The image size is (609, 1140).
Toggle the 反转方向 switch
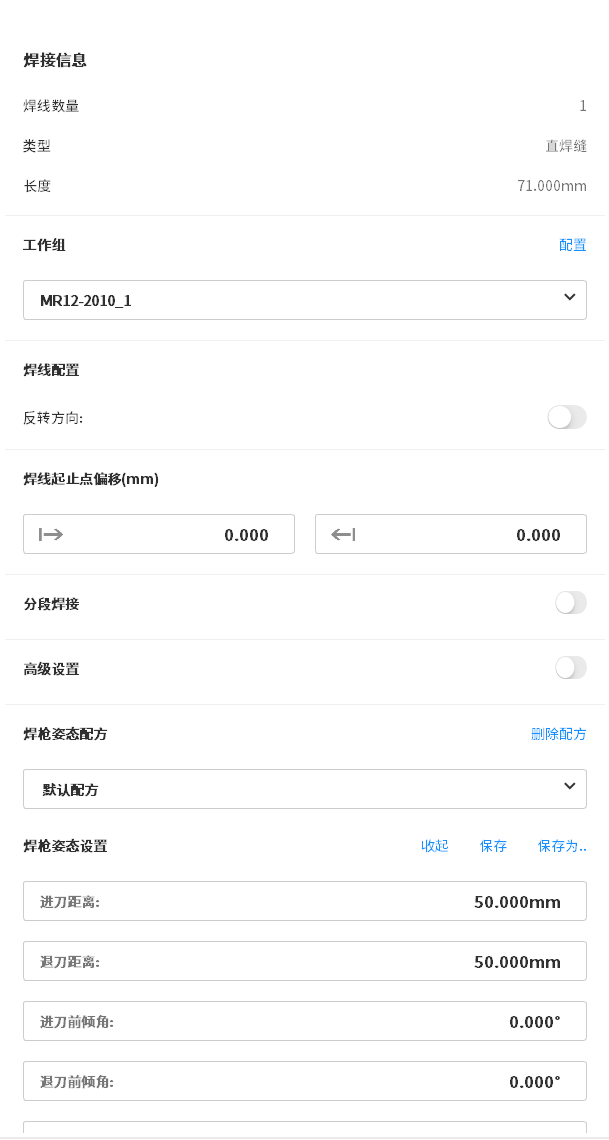pyautogui.click(x=567, y=417)
